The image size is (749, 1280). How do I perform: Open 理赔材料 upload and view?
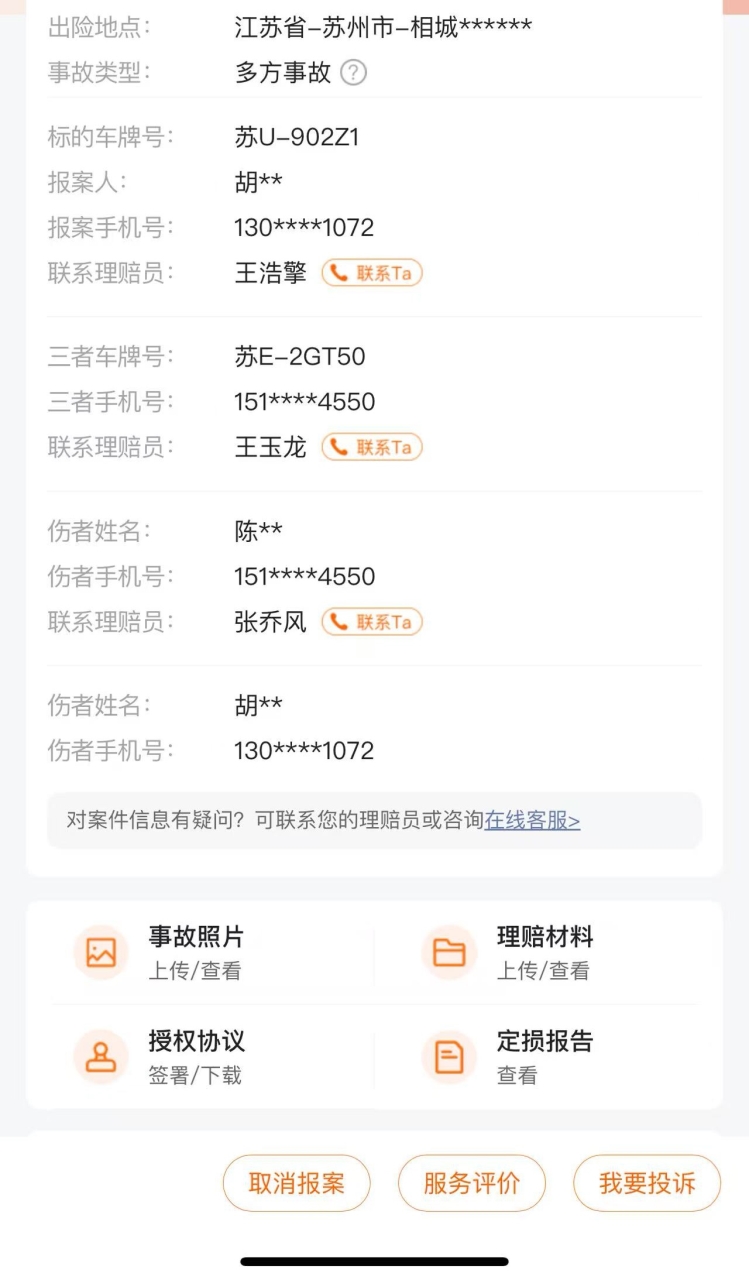pos(548,952)
